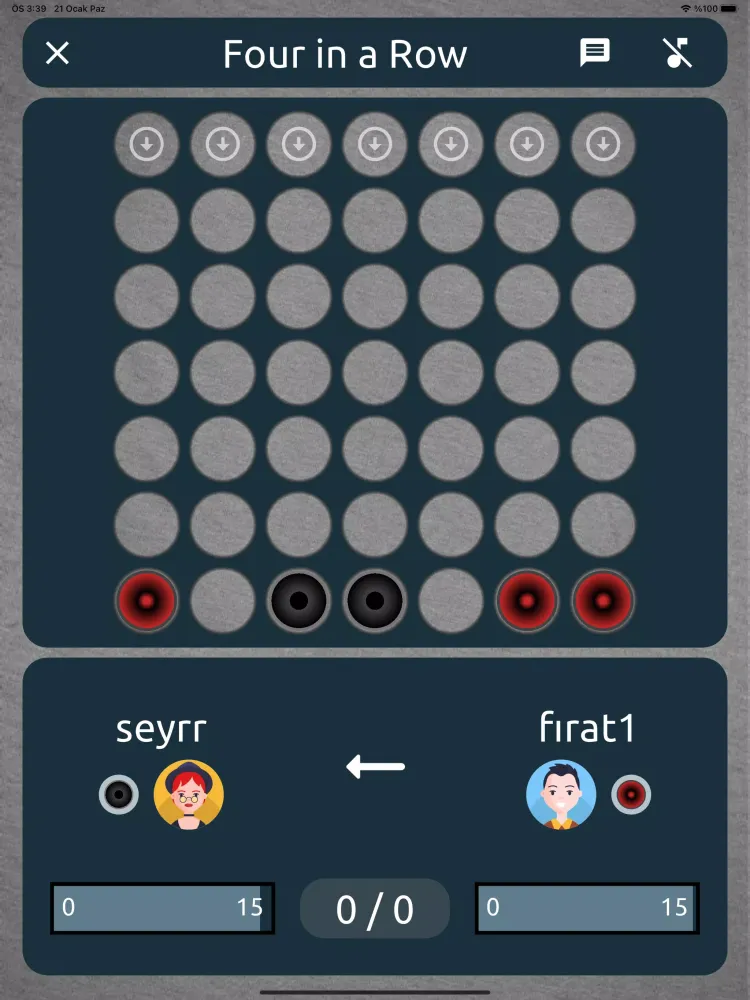This screenshot has height=1000, width=750.
Task: Drop a disc in the seventh column
Action: point(603,145)
